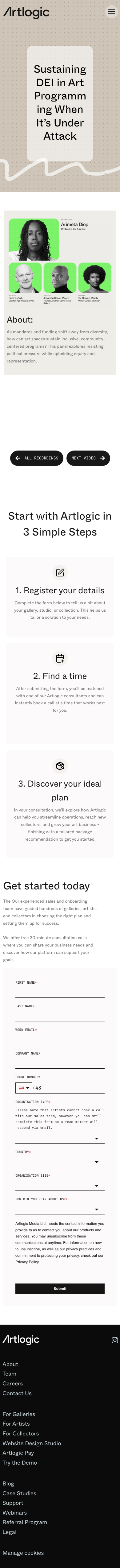120x1568 pixels.
Task: Focus the Last Name field
Action: click(x=60, y=1015)
